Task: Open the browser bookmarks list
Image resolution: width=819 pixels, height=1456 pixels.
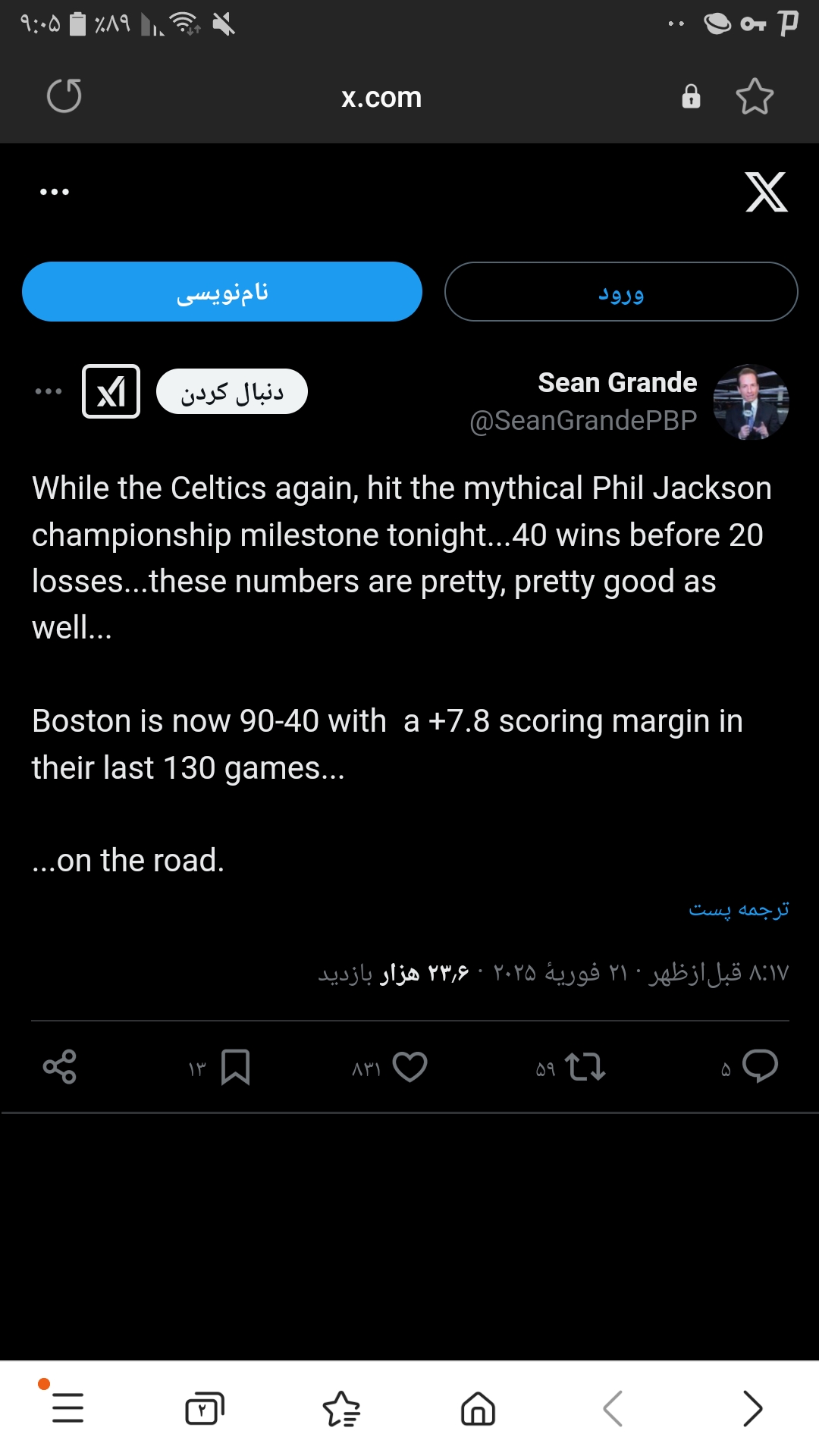Action: [x=341, y=1409]
